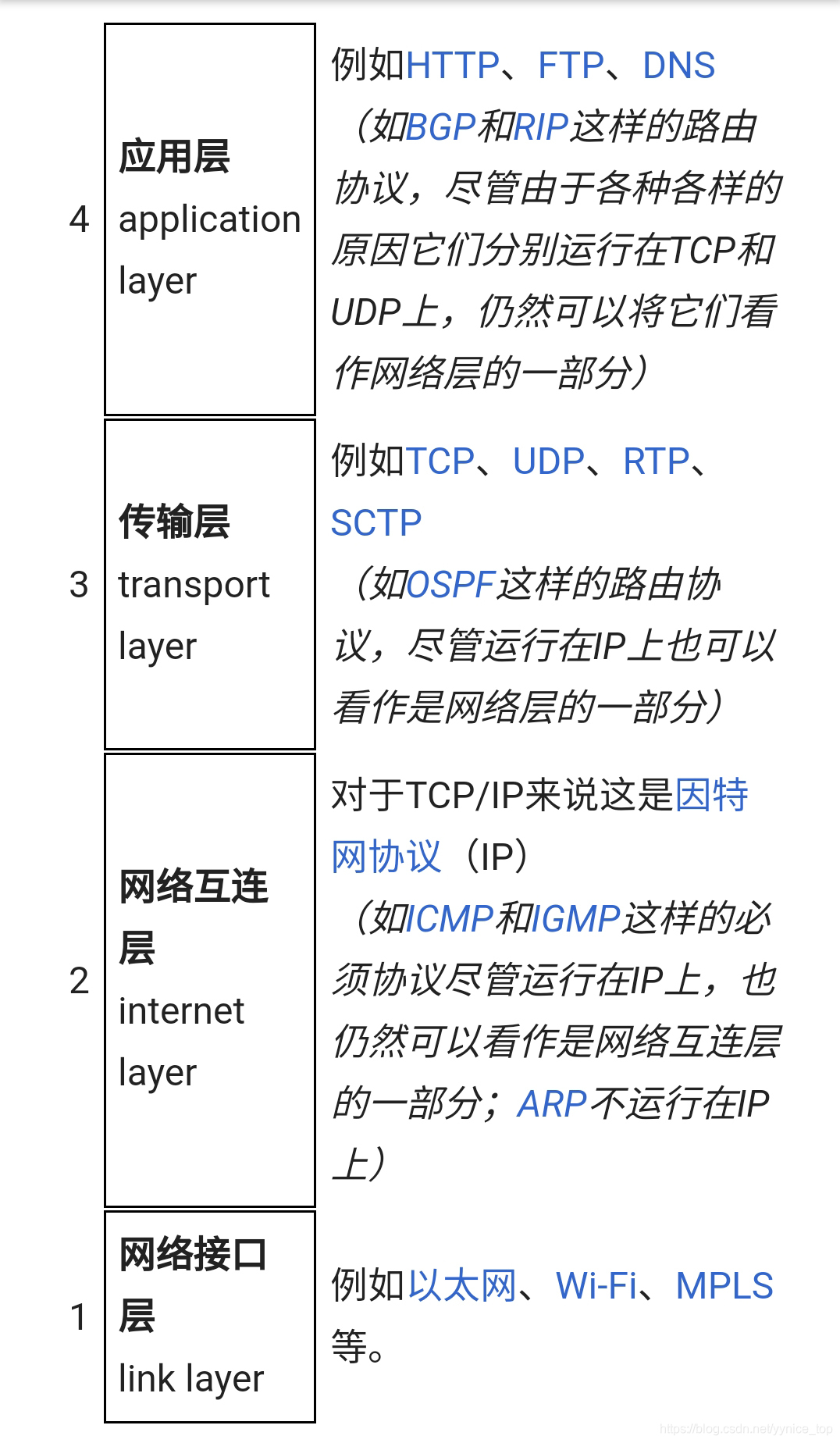Open the IGMP link
This screenshot has height=1443, width=840.
click(x=576, y=919)
